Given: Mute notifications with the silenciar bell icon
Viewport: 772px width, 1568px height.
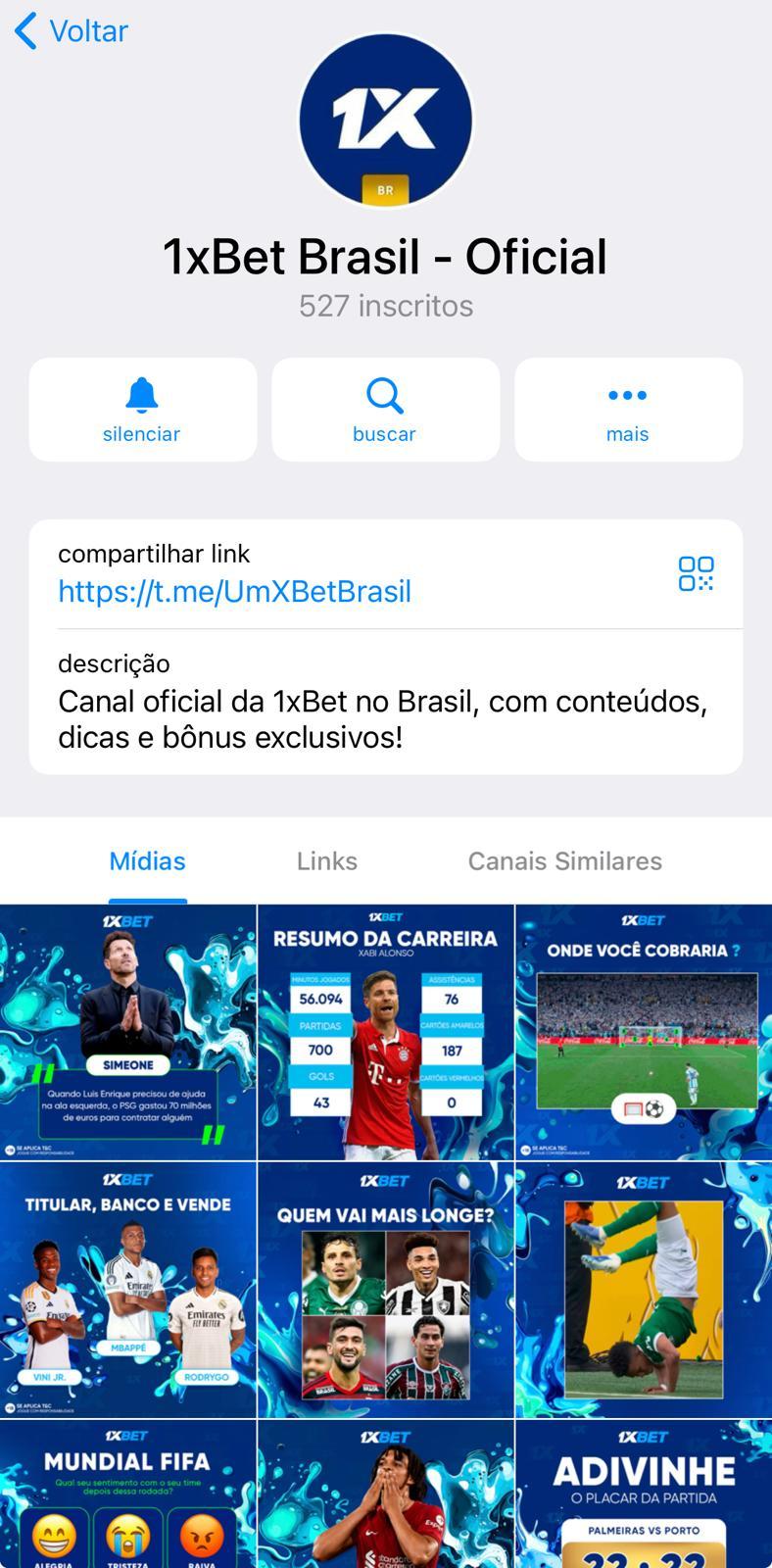Looking at the screenshot, I should pyautogui.click(x=142, y=396).
